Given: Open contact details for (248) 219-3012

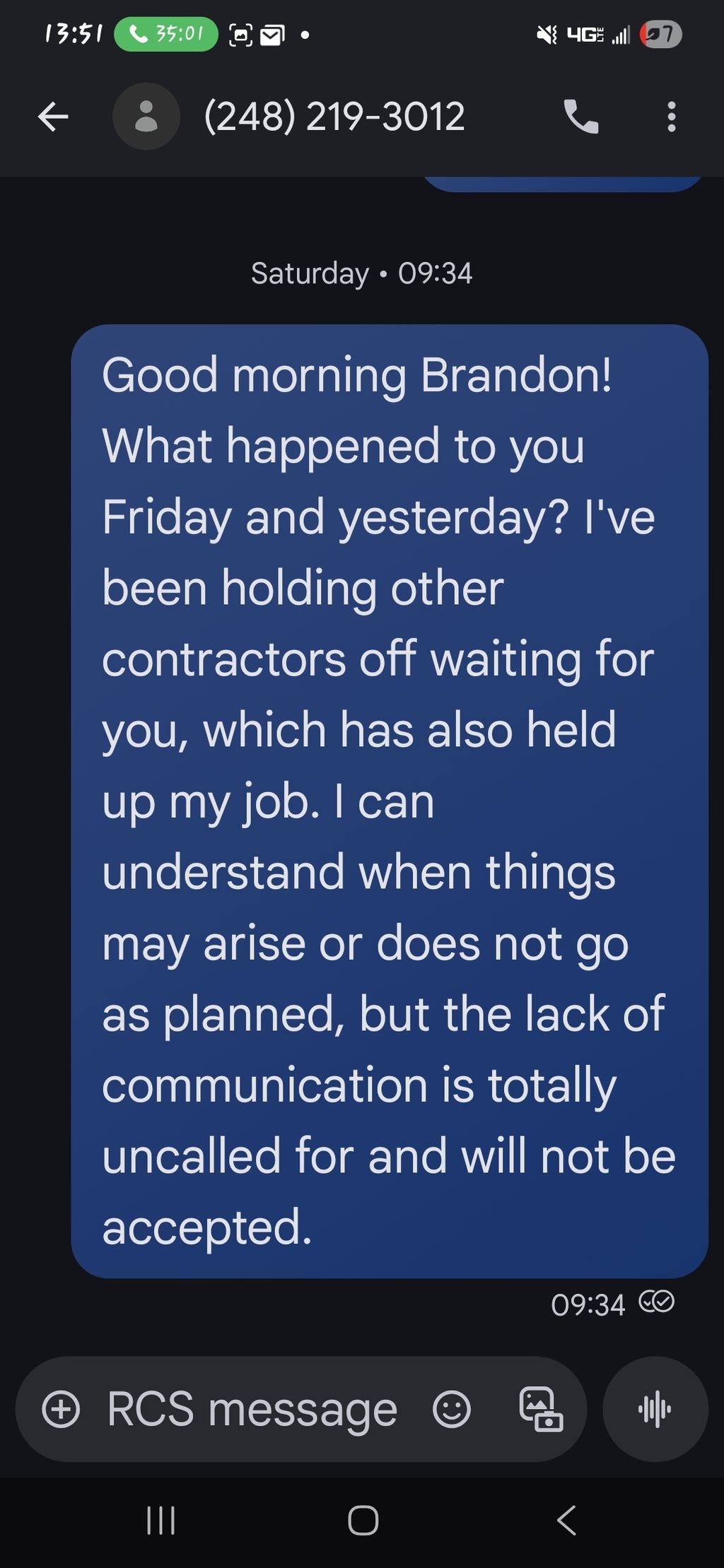Looking at the screenshot, I should pos(334,117).
